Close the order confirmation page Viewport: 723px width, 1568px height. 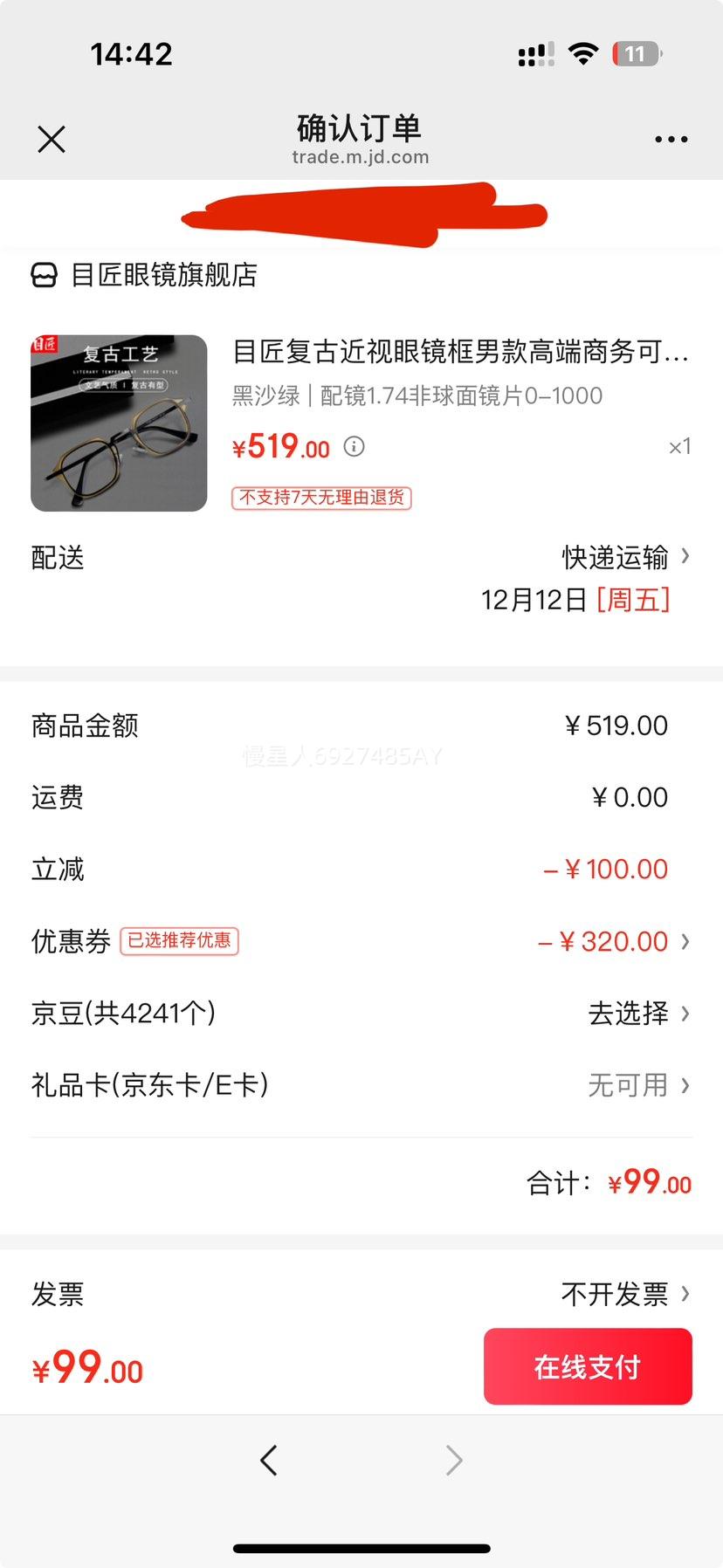52,140
